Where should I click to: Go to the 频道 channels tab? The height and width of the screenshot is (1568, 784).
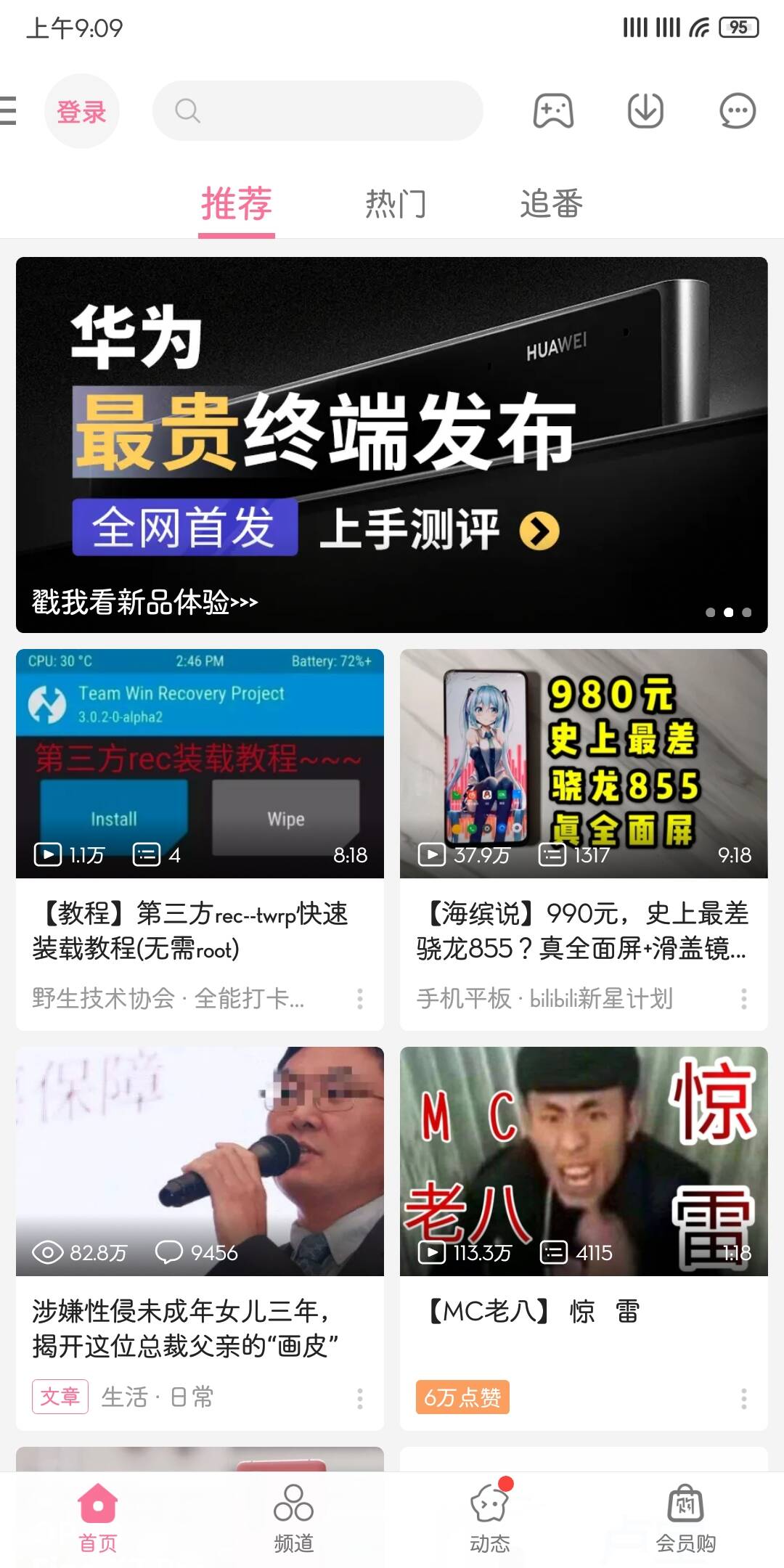pyautogui.click(x=293, y=1519)
